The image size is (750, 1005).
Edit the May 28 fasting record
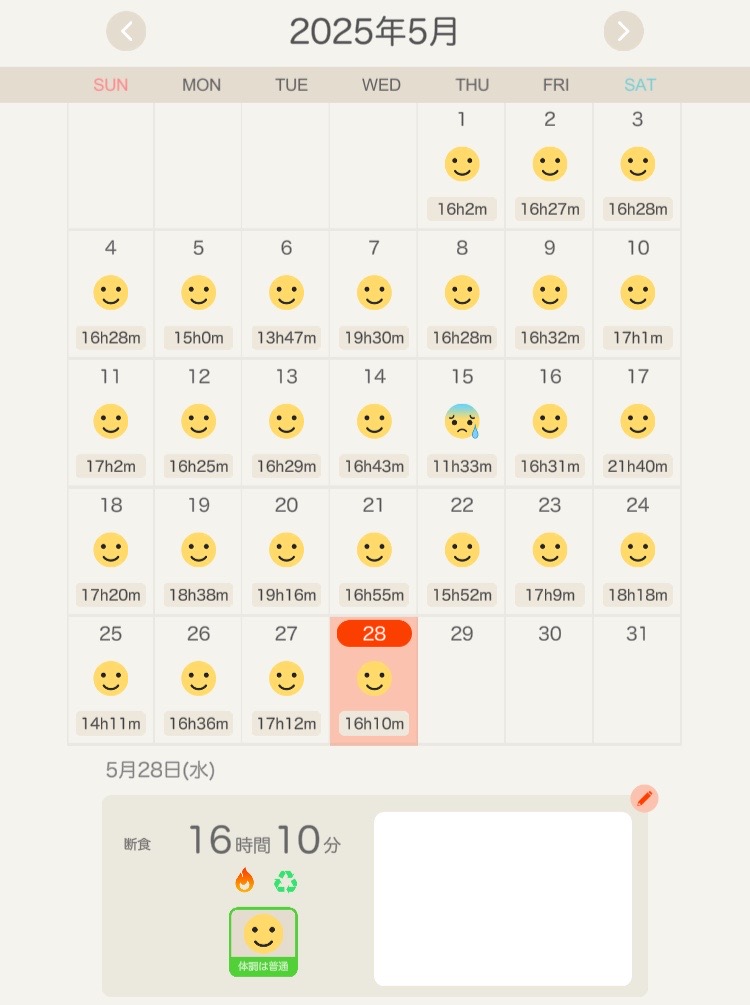644,798
